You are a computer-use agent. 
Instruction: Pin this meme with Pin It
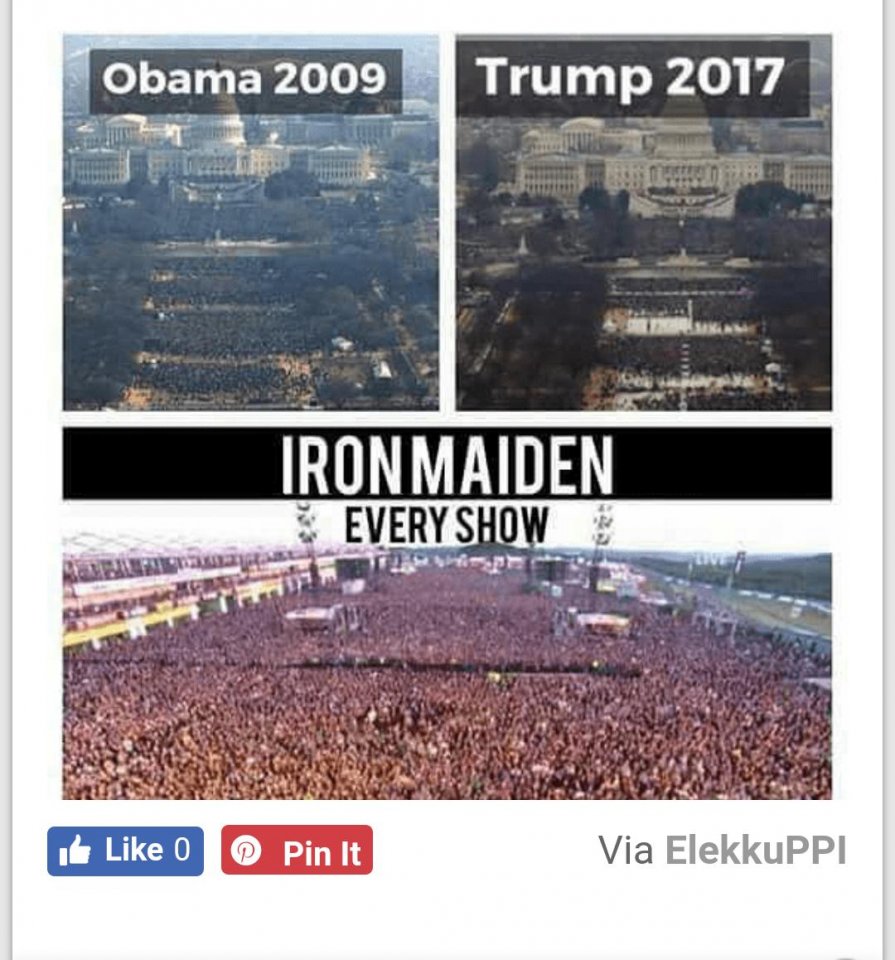coord(297,851)
